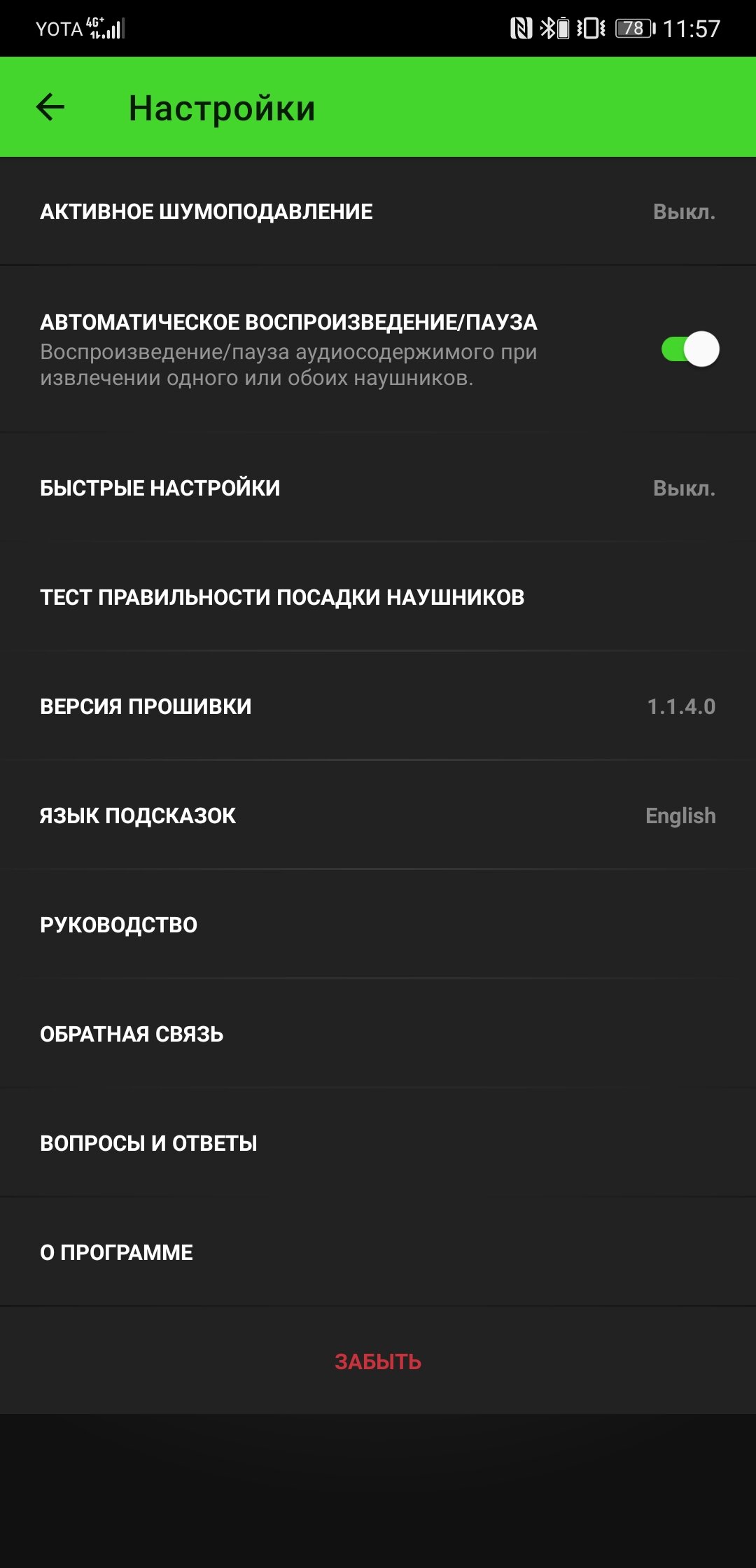Viewport: 756px width, 1568px height.
Task: Disable Автоматическое воспроизведение/пауза switch
Action: click(x=690, y=349)
